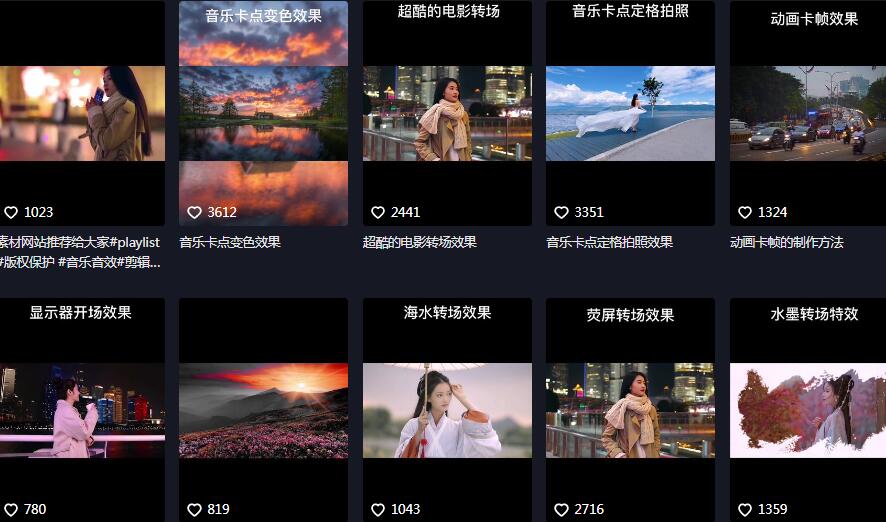Open the 动画卡帧效果 video
Image resolution: width=886 pixels, height=522 pixels.
807,113
